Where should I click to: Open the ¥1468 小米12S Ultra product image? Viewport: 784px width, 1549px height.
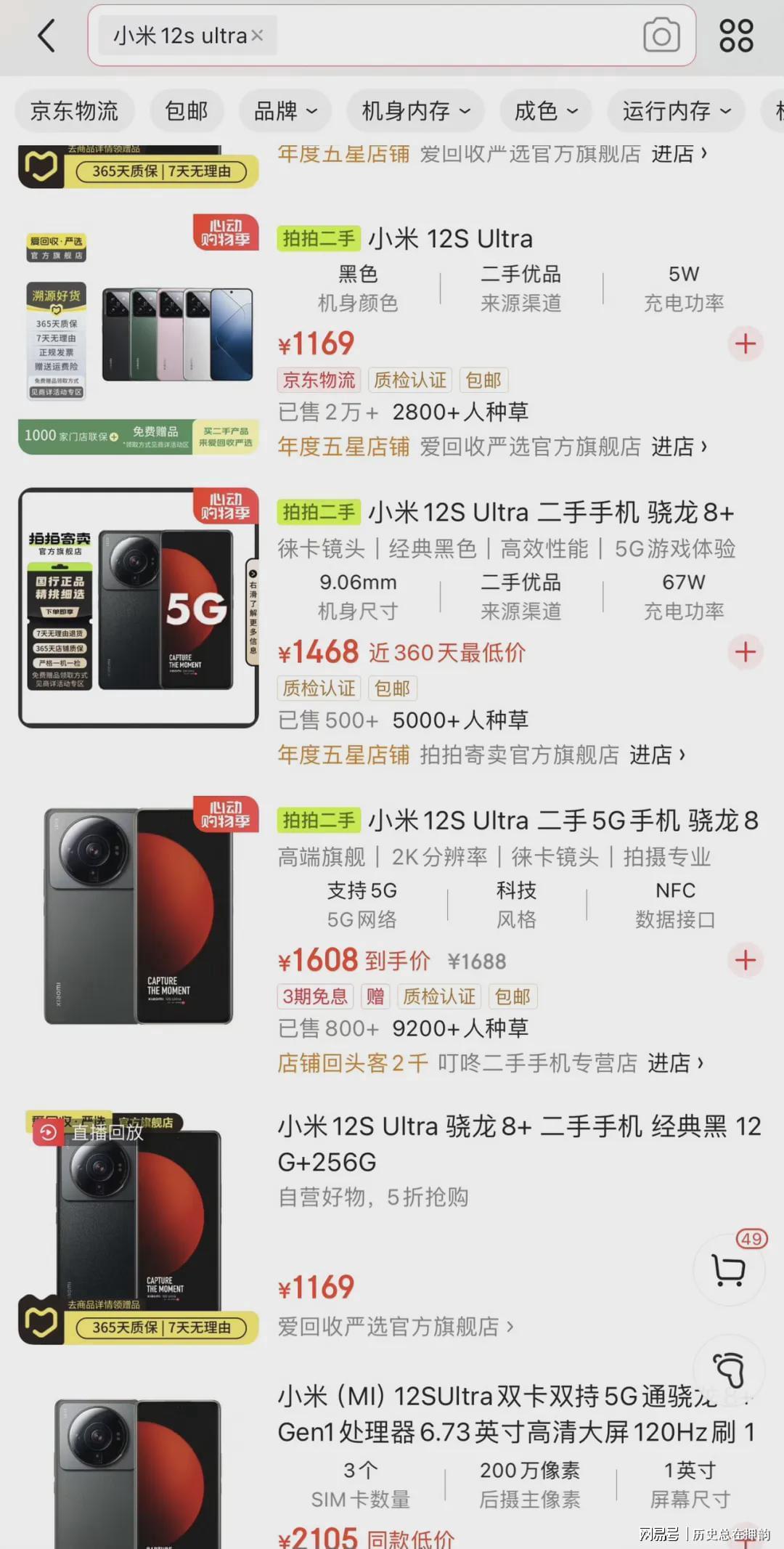139,607
